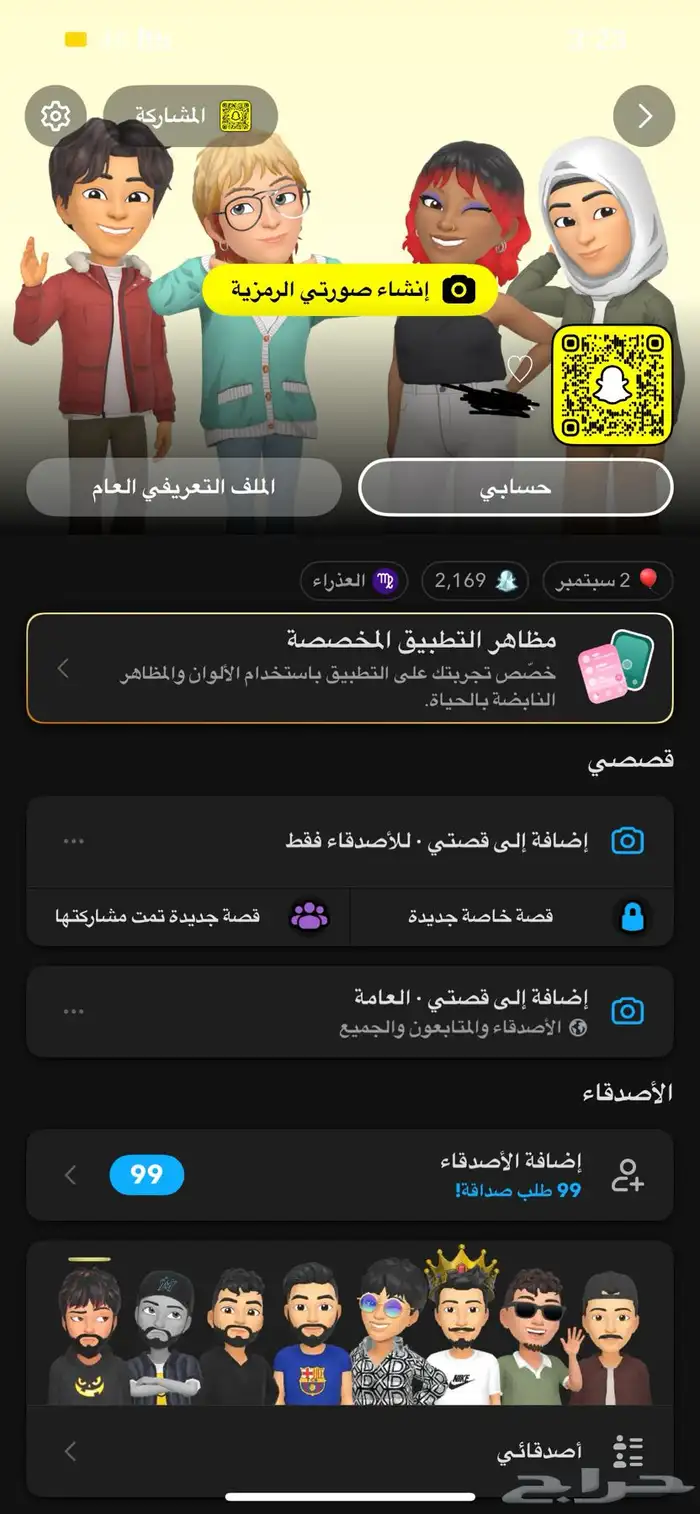Screen dimensions: 700x1514
Task: Create a قصة جديدة تمت مشاركتها shared story
Action: [x=188, y=916]
